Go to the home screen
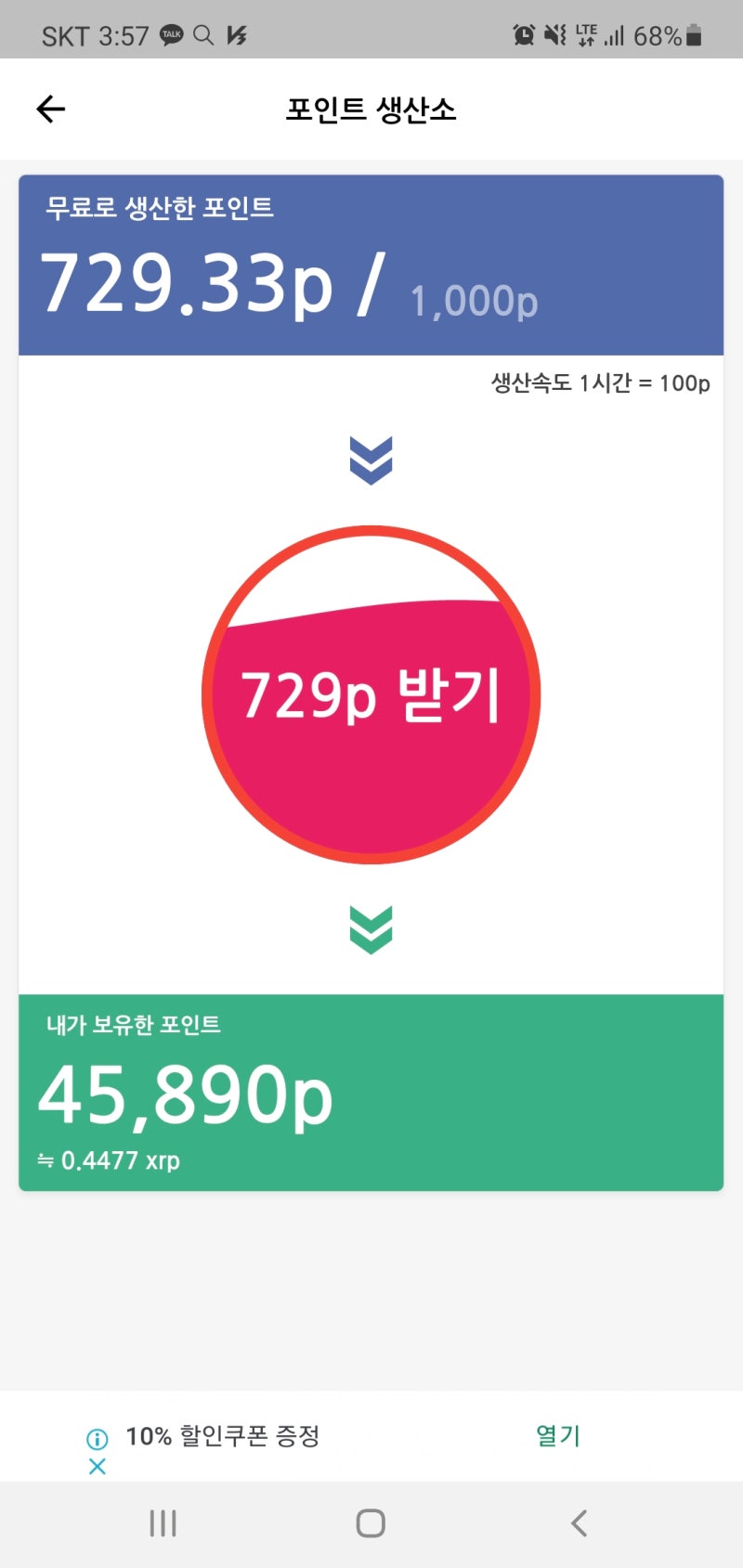This screenshot has width=743, height=1568. (371, 1523)
